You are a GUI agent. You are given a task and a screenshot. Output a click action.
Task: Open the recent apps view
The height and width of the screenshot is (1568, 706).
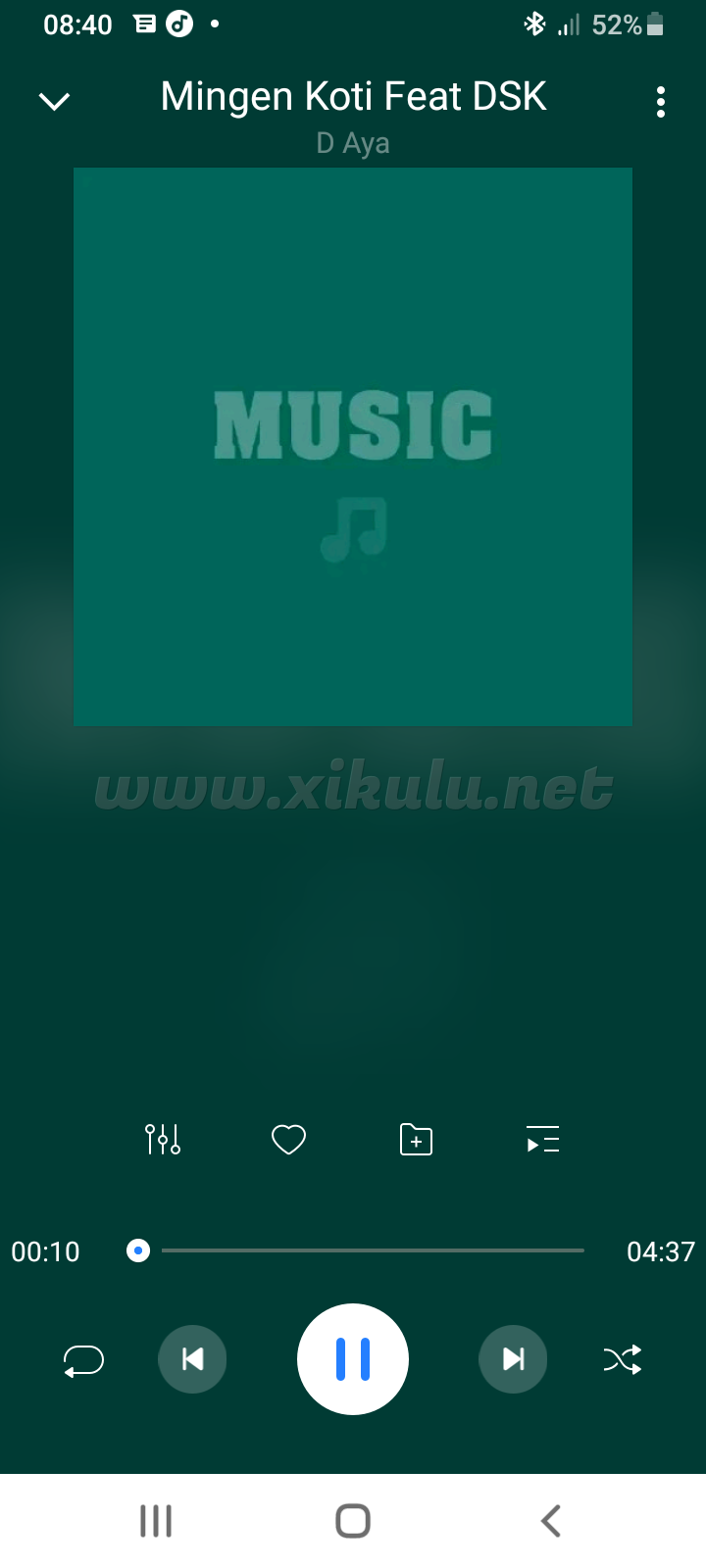point(156,1521)
